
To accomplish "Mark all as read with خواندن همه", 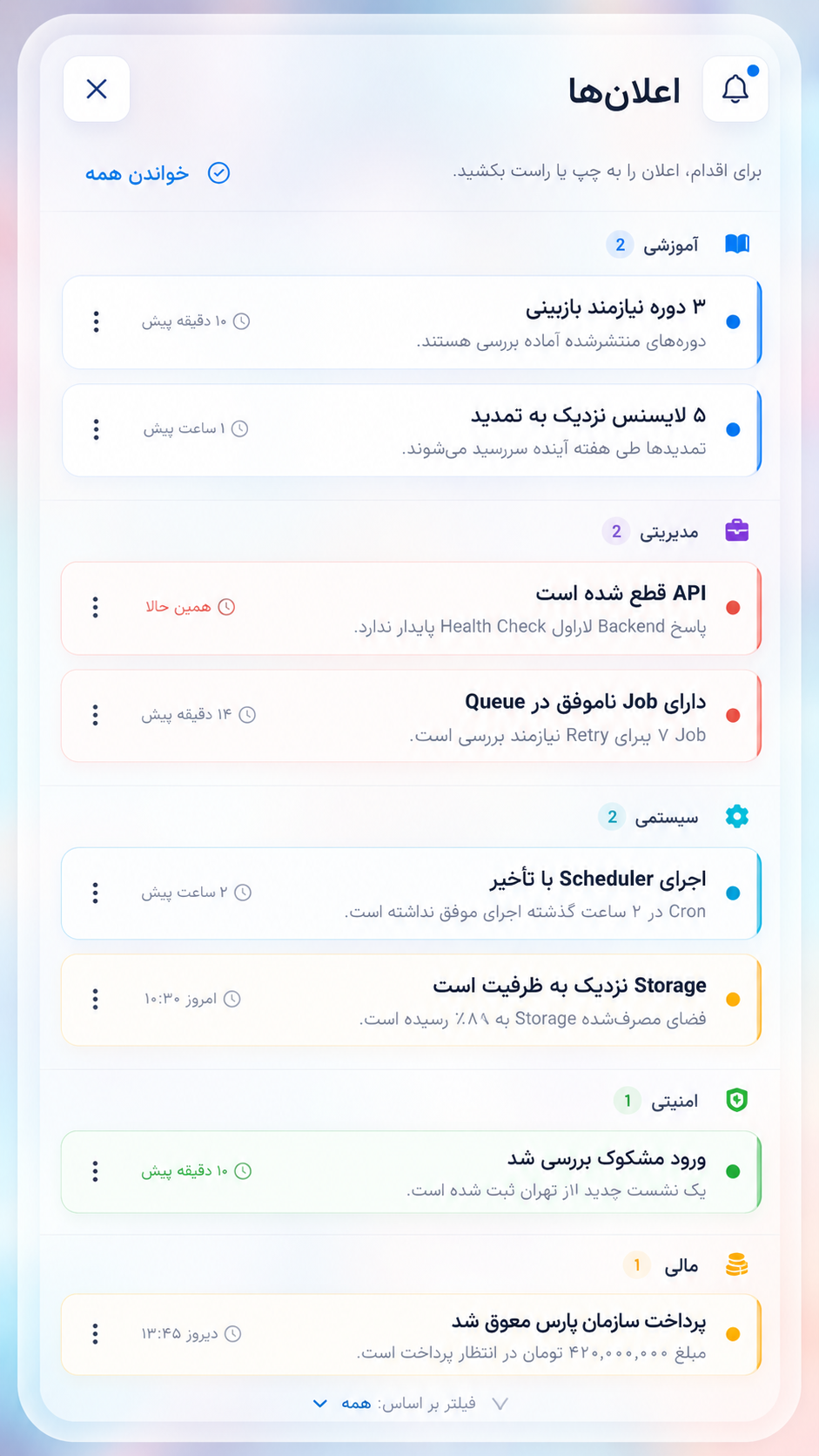I will (158, 173).
